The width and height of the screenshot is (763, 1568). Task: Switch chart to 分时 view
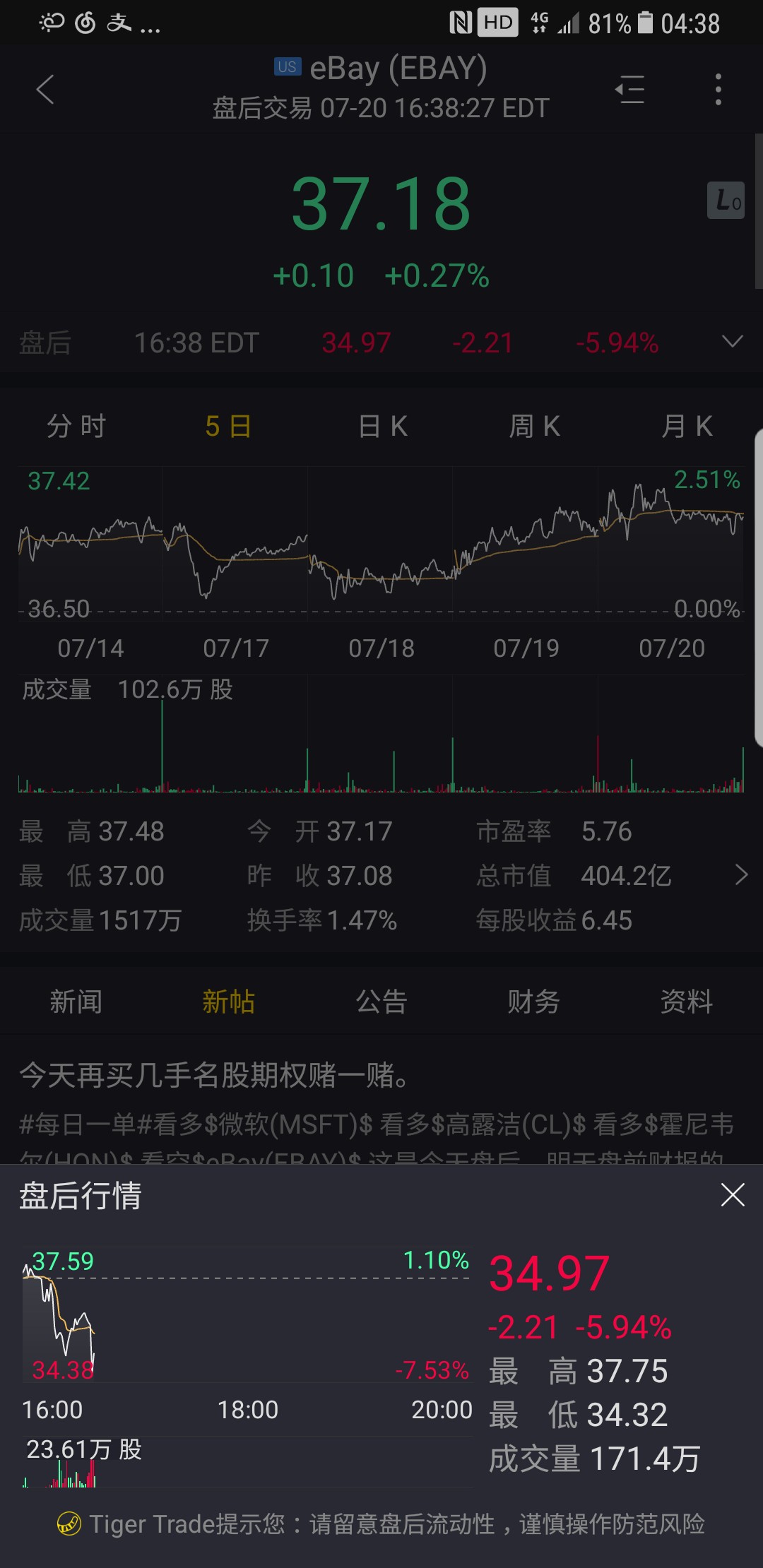pyautogui.click(x=76, y=427)
